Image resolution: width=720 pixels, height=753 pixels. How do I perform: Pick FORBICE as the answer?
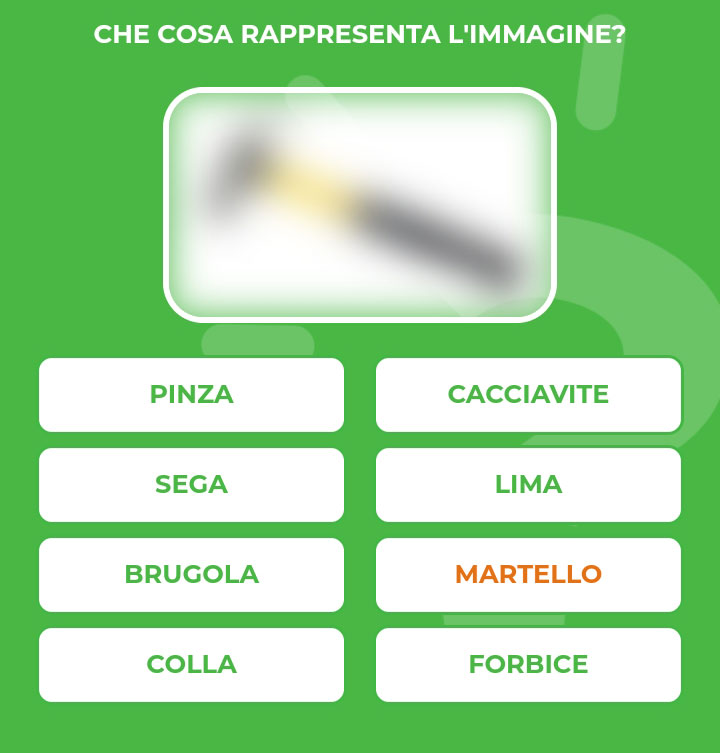528,665
